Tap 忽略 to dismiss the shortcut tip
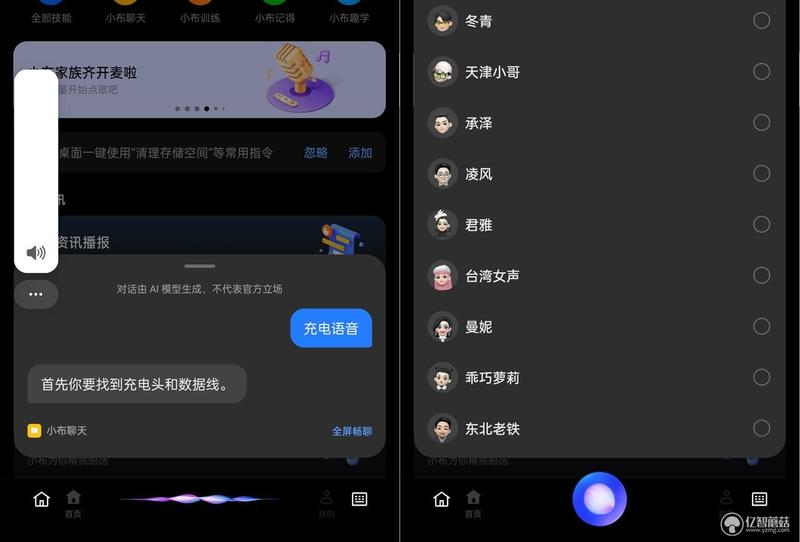Screen dimensions: 800x542 tap(316, 153)
